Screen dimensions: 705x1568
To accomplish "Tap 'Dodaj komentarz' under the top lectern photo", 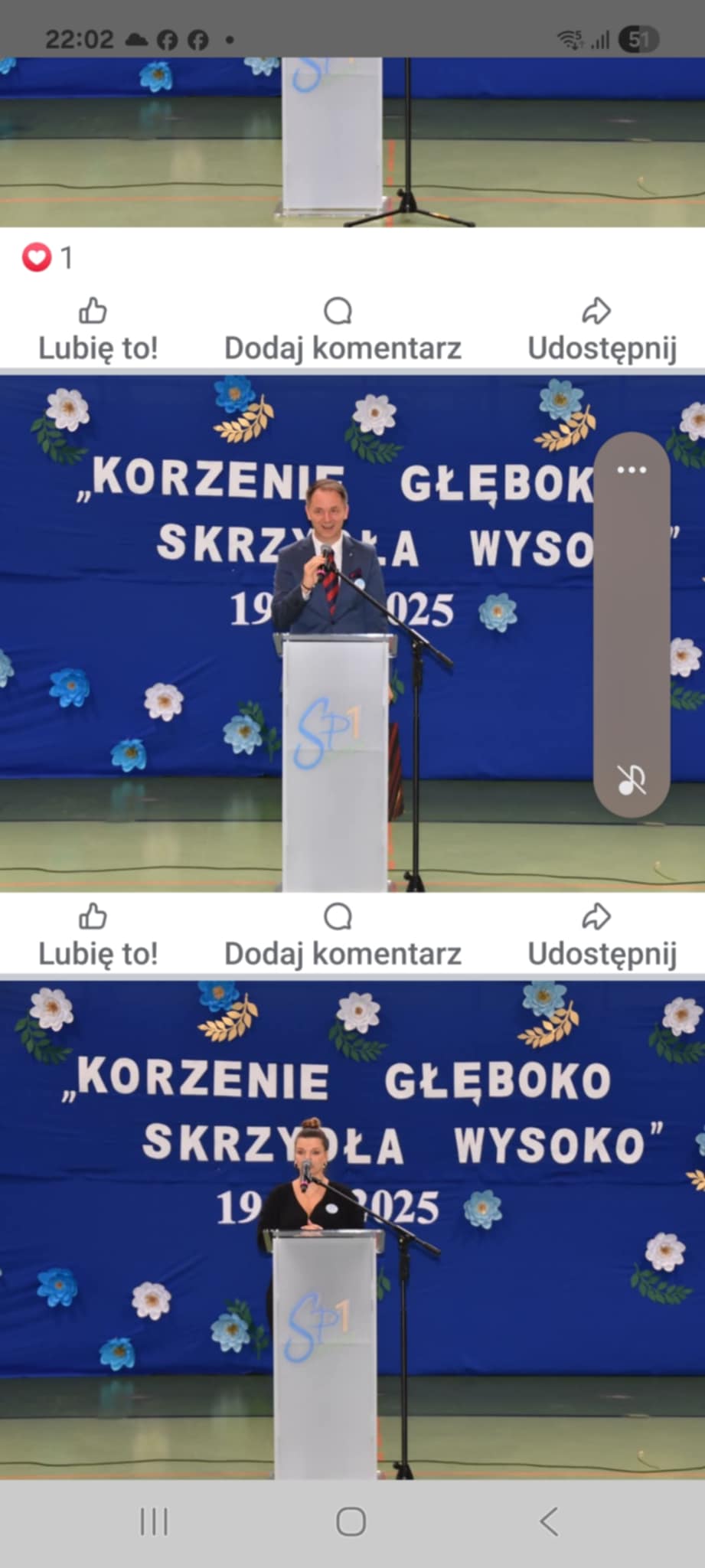I will tap(342, 330).
